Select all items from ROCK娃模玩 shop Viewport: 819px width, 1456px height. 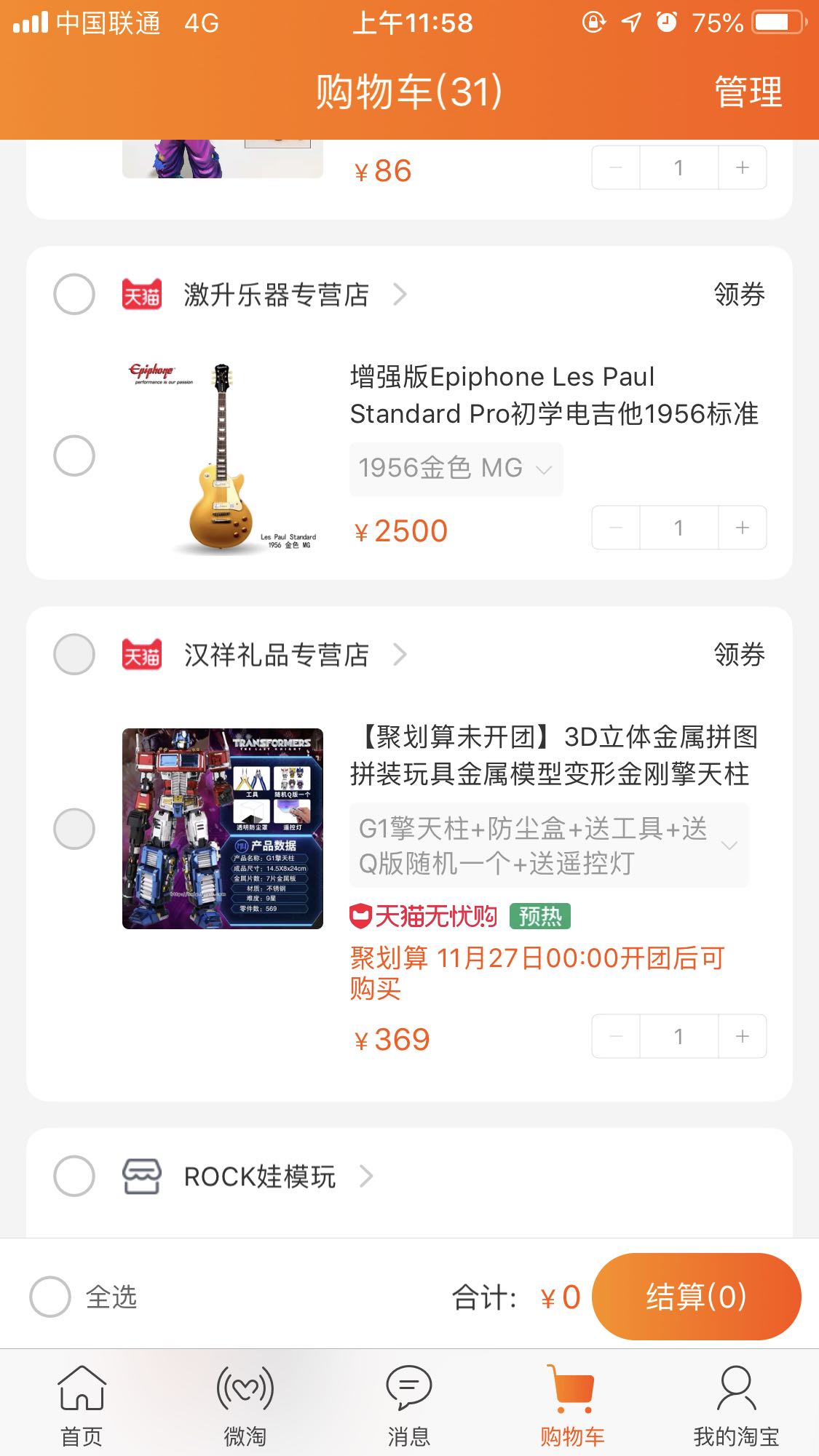(74, 1176)
